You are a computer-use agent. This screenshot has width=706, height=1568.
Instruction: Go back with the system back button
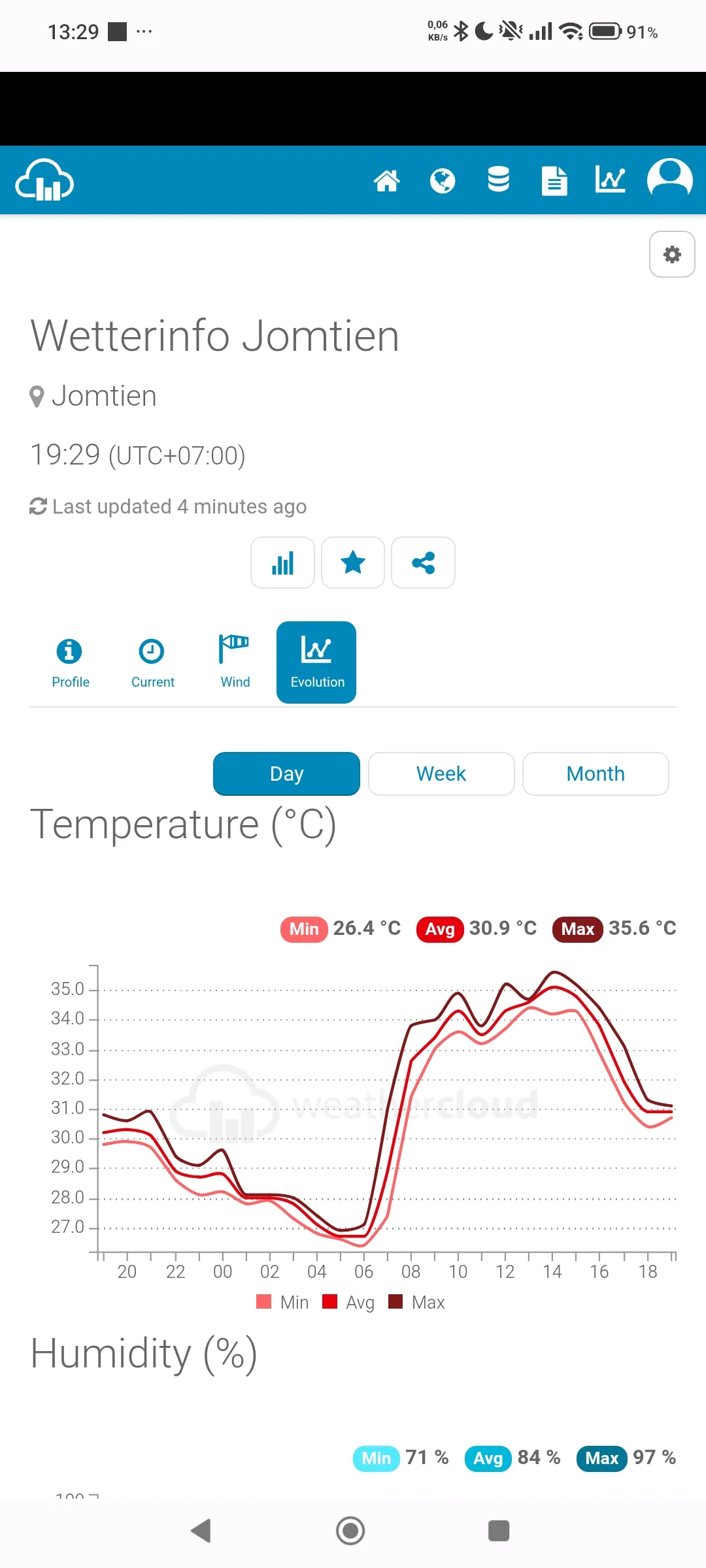[201, 1531]
